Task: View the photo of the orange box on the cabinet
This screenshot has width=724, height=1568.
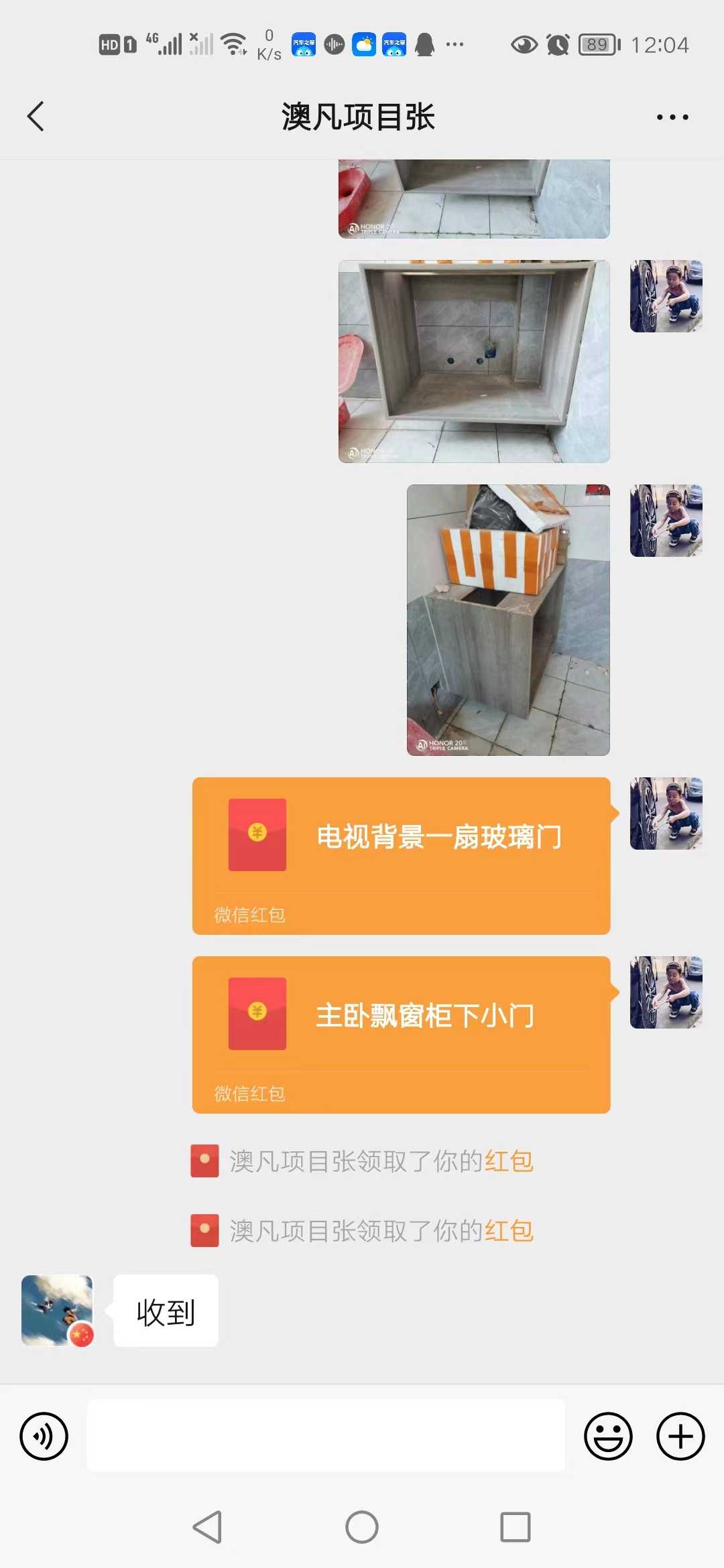Action: tap(508, 620)
